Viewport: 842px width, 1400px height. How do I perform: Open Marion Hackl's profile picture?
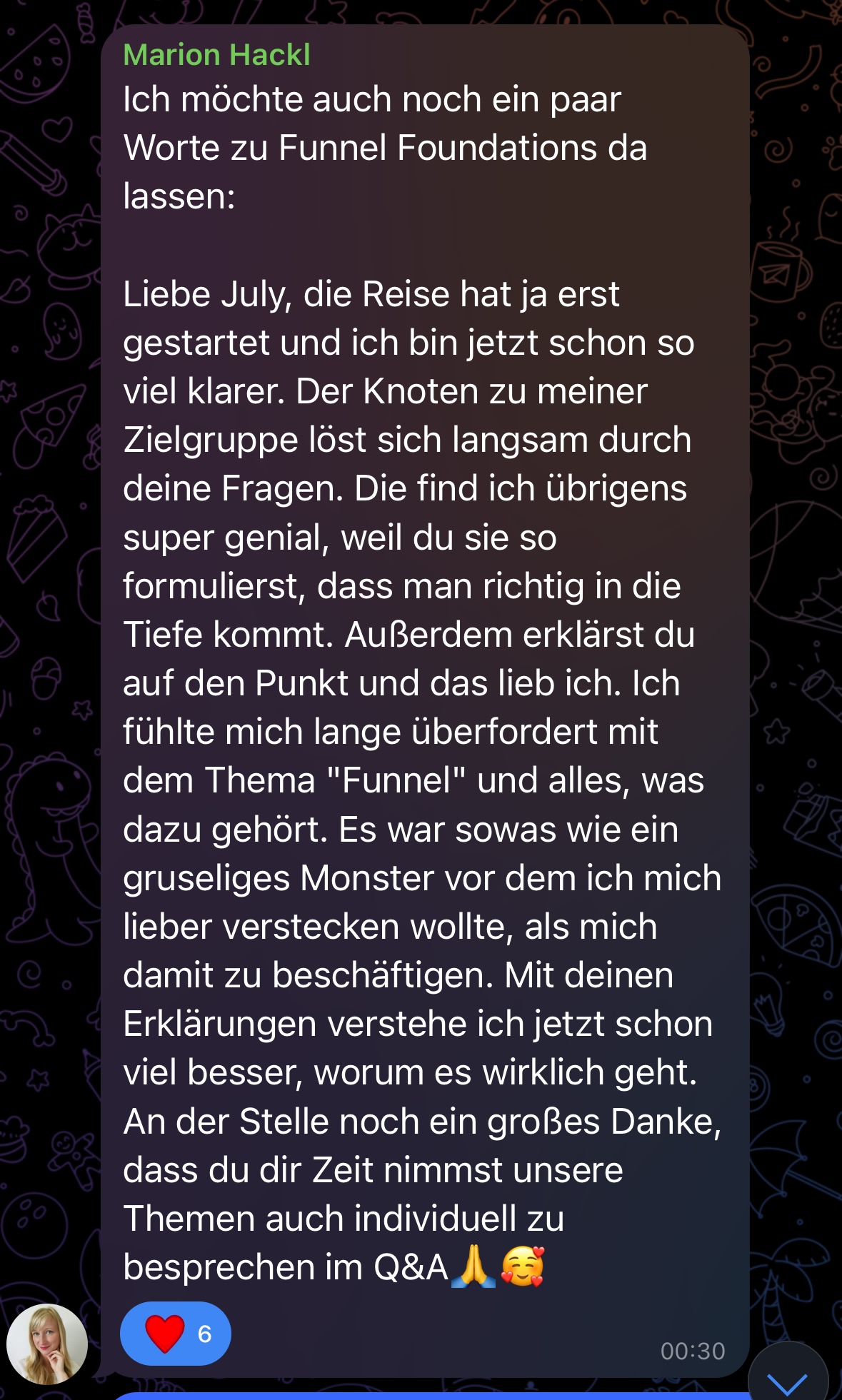pyautogui.click(x=47, y=1344)
